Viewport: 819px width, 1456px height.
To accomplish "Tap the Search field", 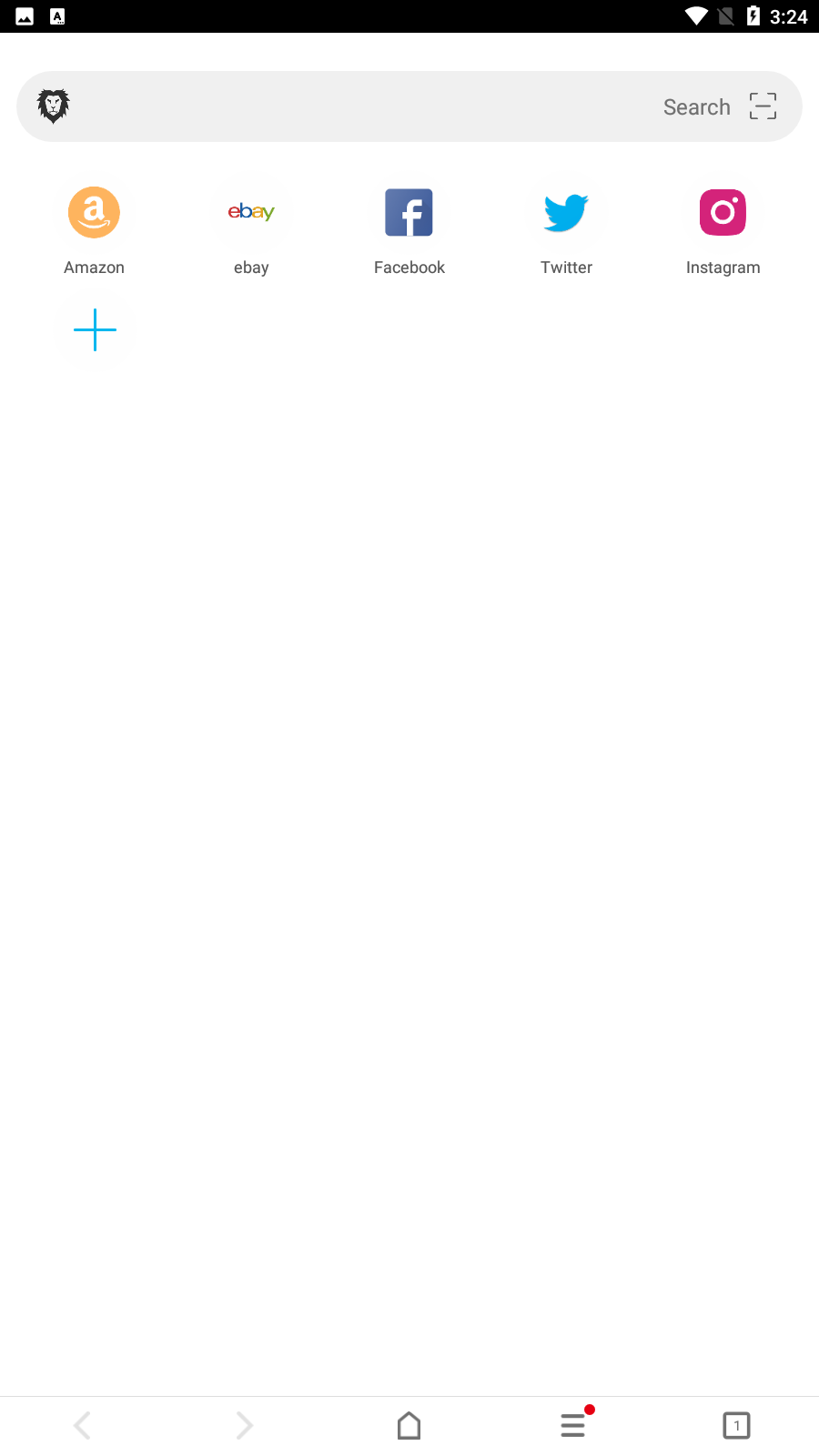I will (409, 106).
